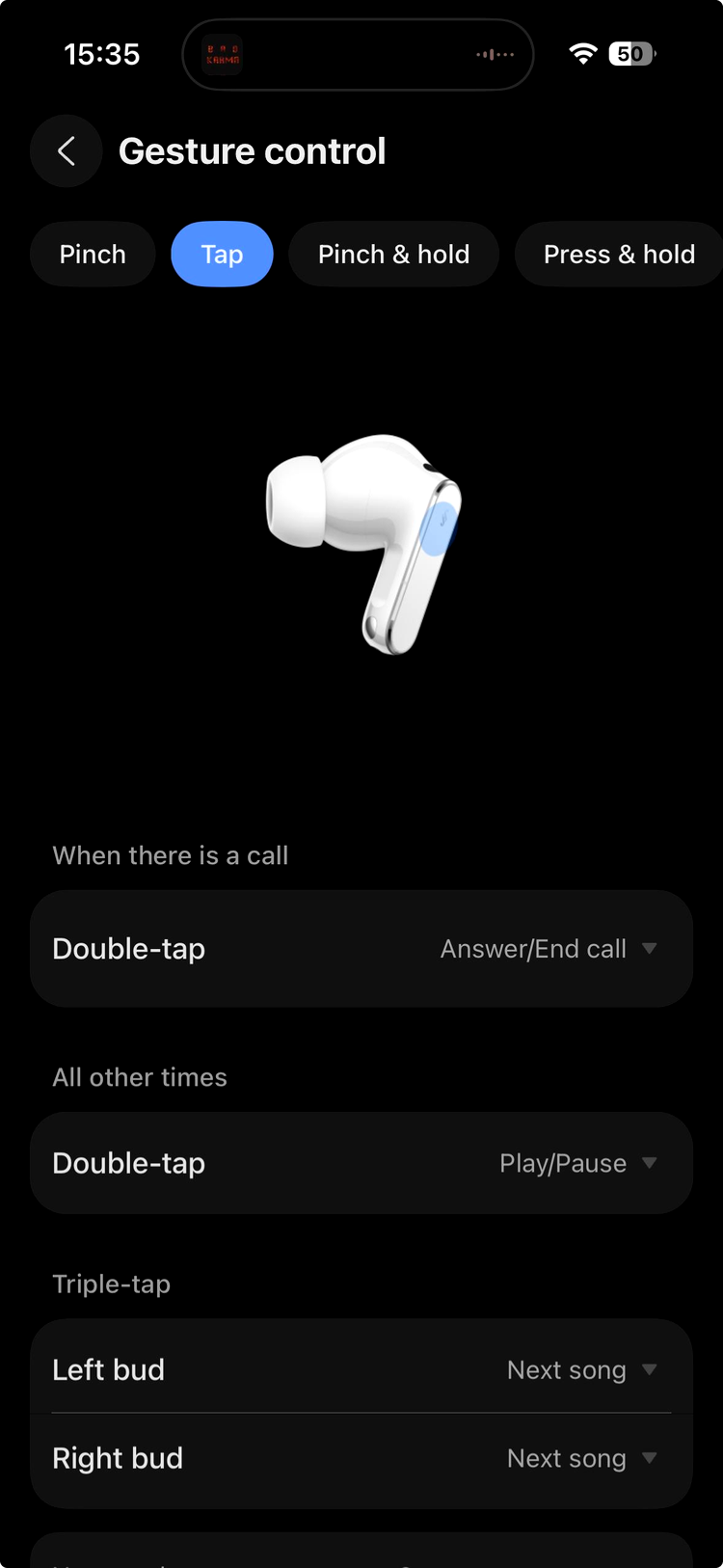This screenshot has height=1568, width=723.
Task: Go back from Gesture control
Action: point(67,151)
